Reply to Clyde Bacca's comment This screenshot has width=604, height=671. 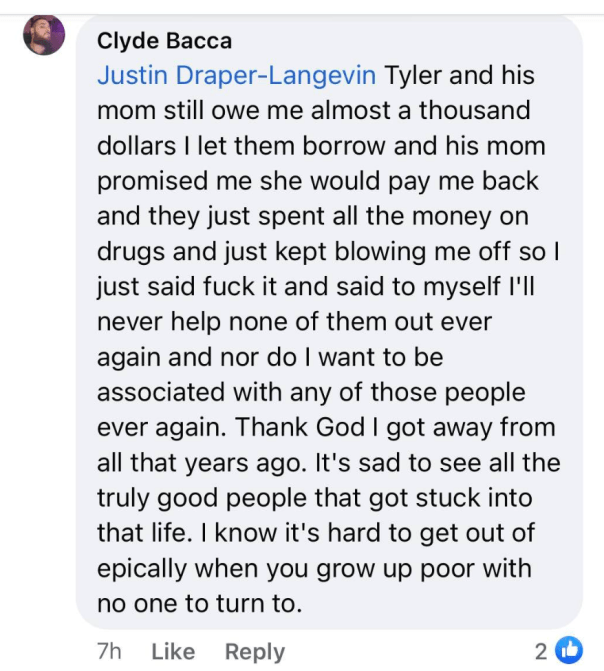tap(254, 651)
